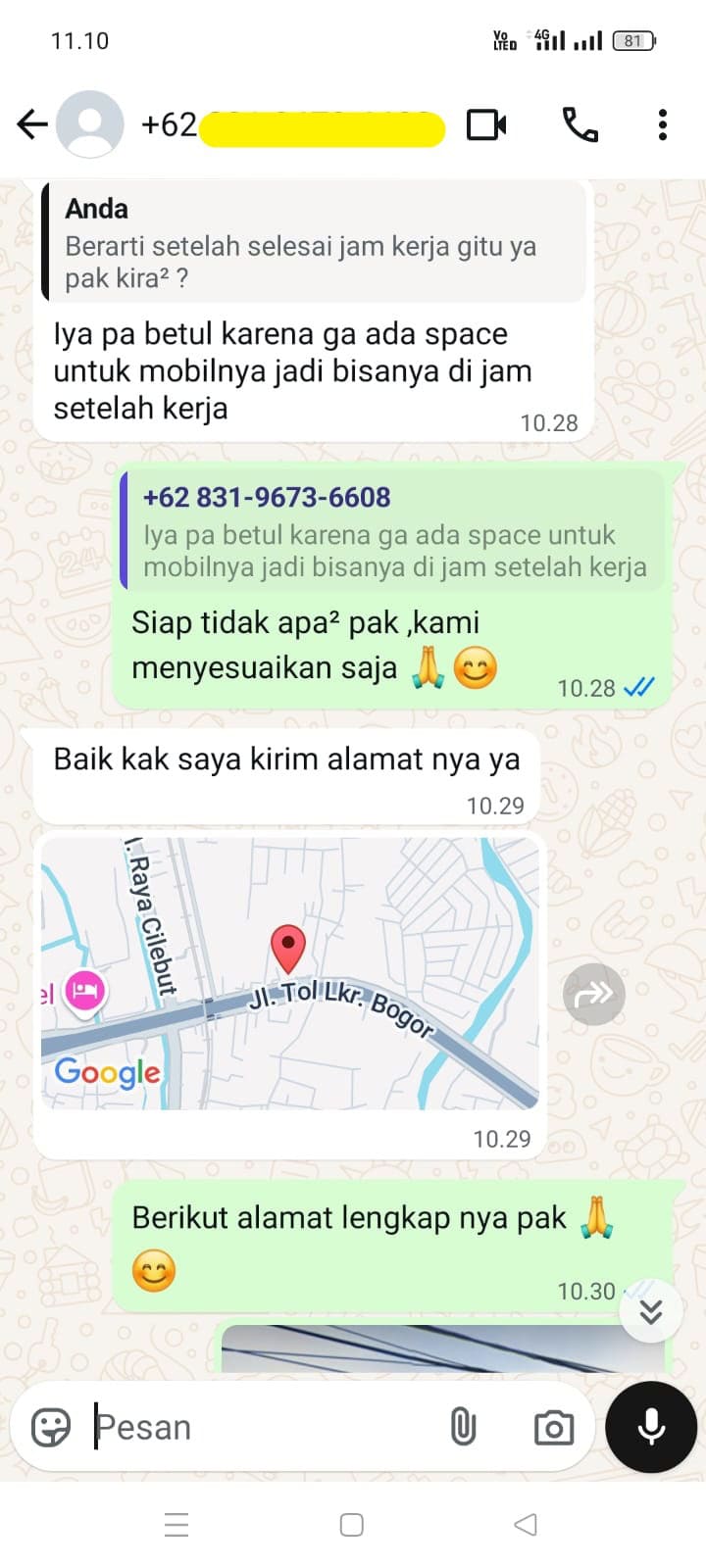Open the emoji and sticker picker

[51, 1427]
